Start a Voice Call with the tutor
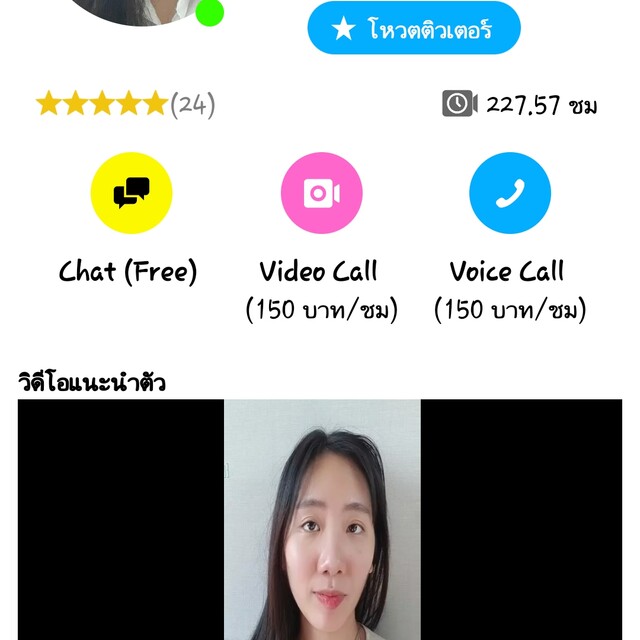The image size is (640, 640). point(509,193)
